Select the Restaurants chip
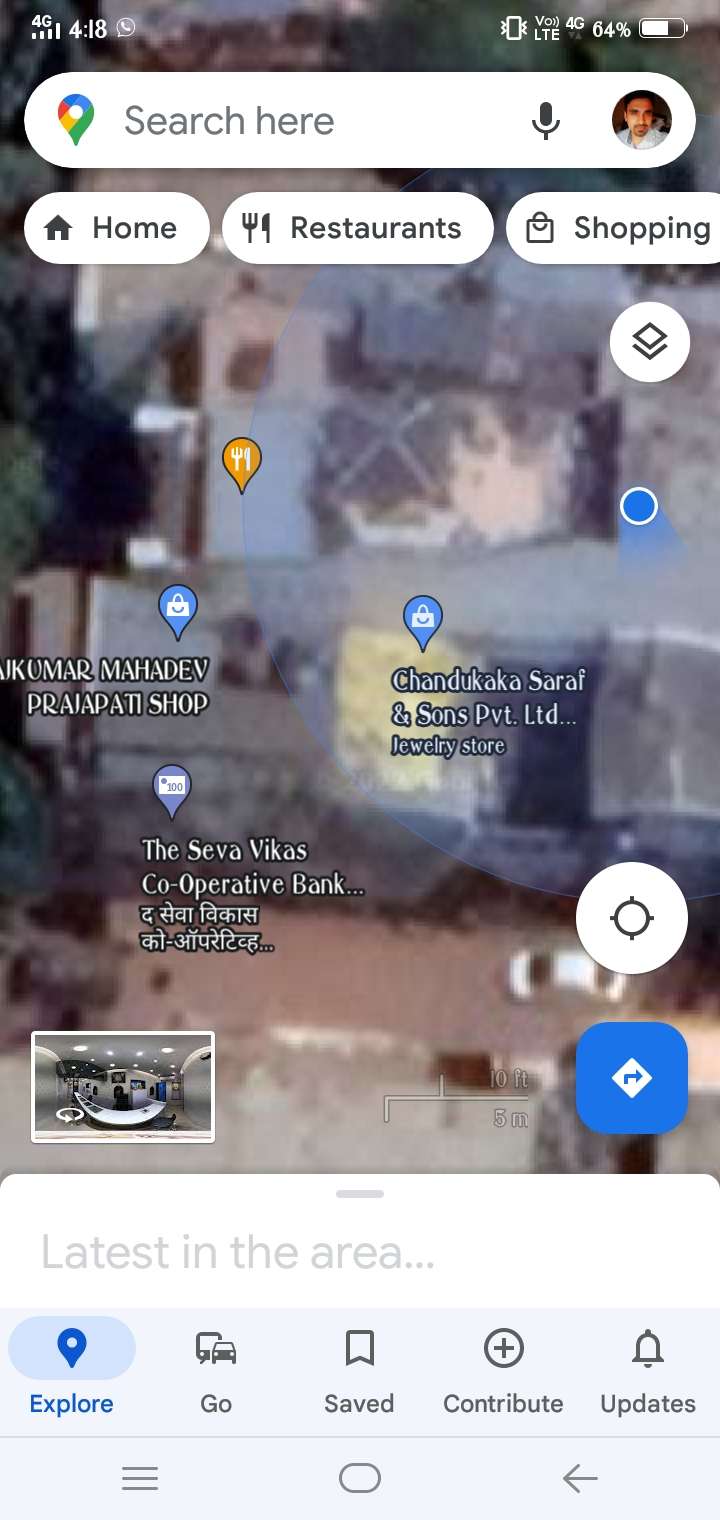Image resolution: width=720 pixels, height=1520 pixels. click(x=357, y=228)
